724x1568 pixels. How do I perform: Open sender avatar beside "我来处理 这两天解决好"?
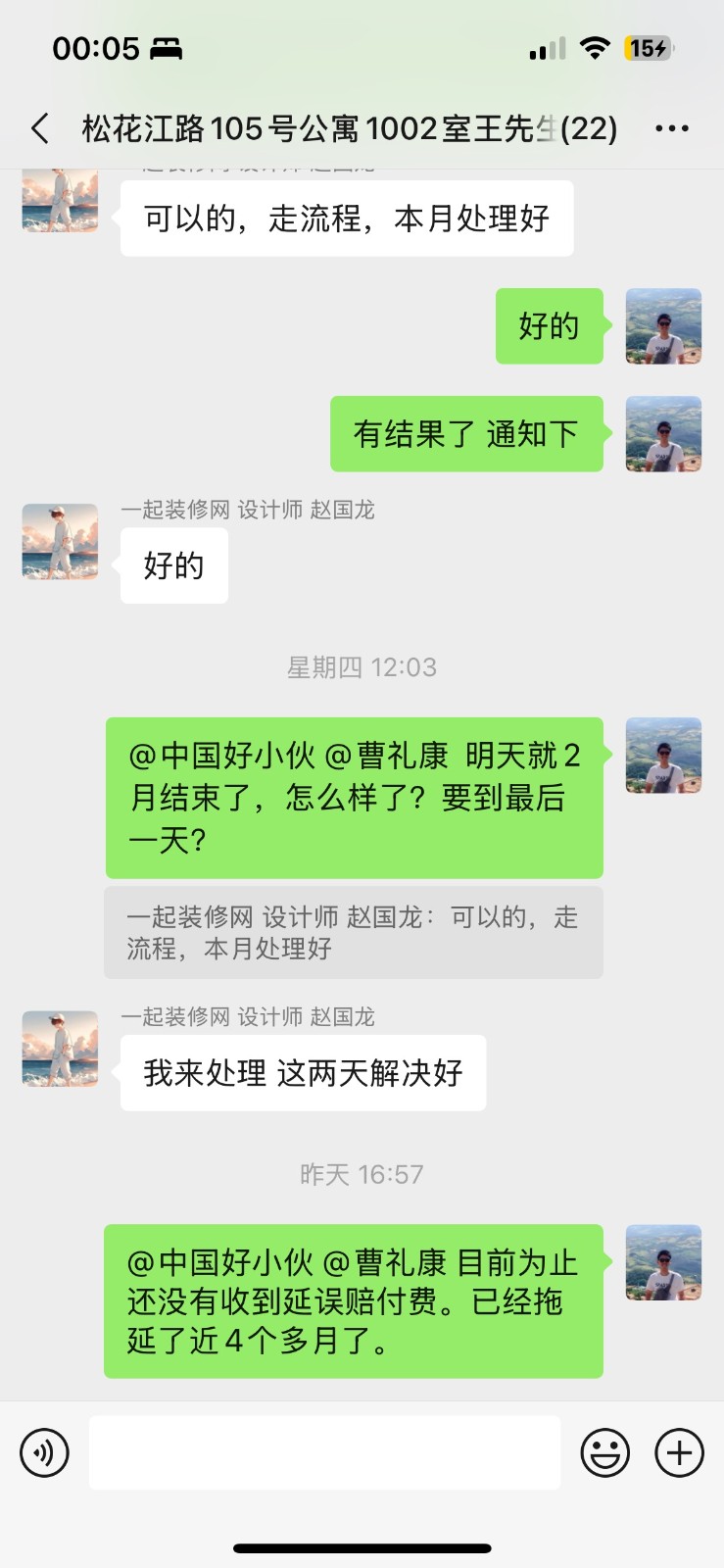tap(60, 1049)
